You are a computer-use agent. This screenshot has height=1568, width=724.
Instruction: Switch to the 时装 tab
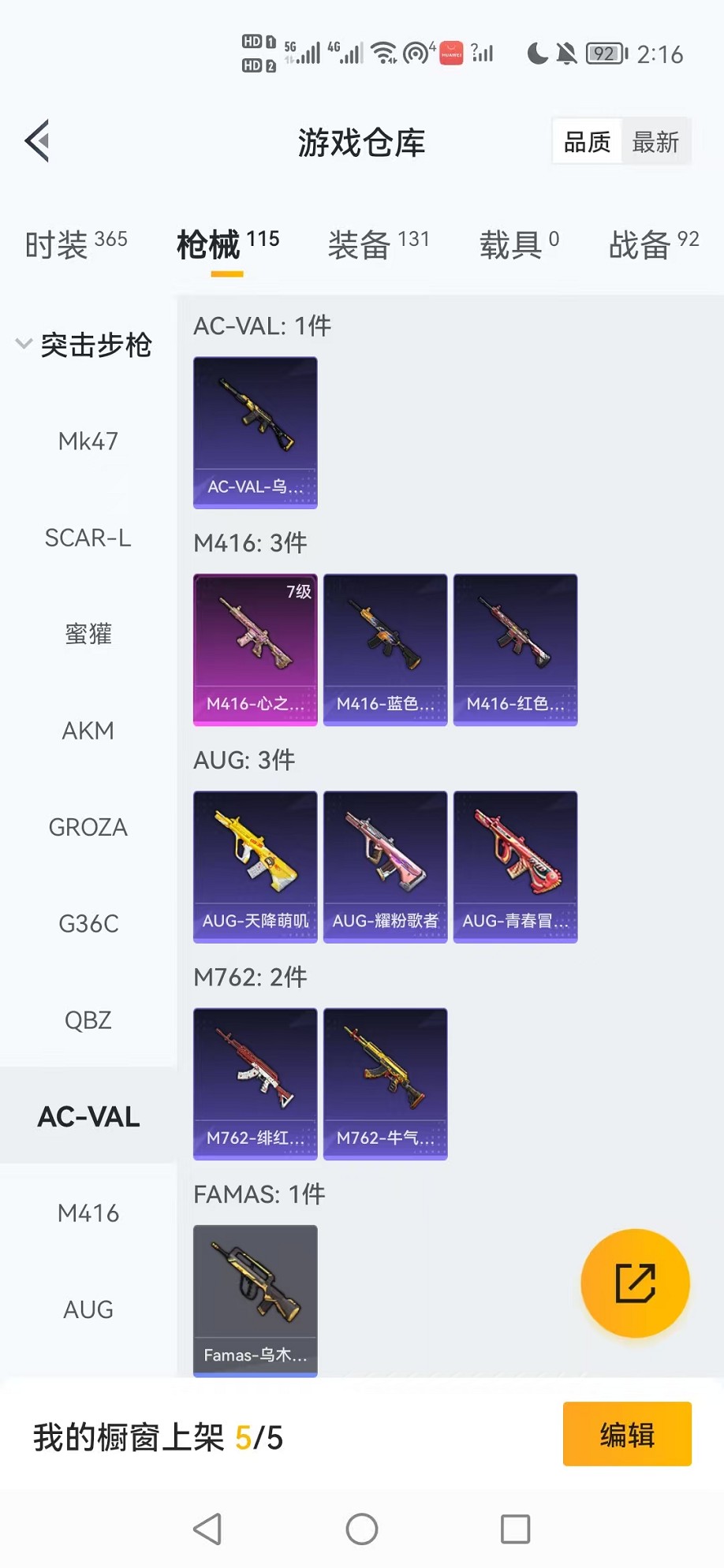click(75, 244)
